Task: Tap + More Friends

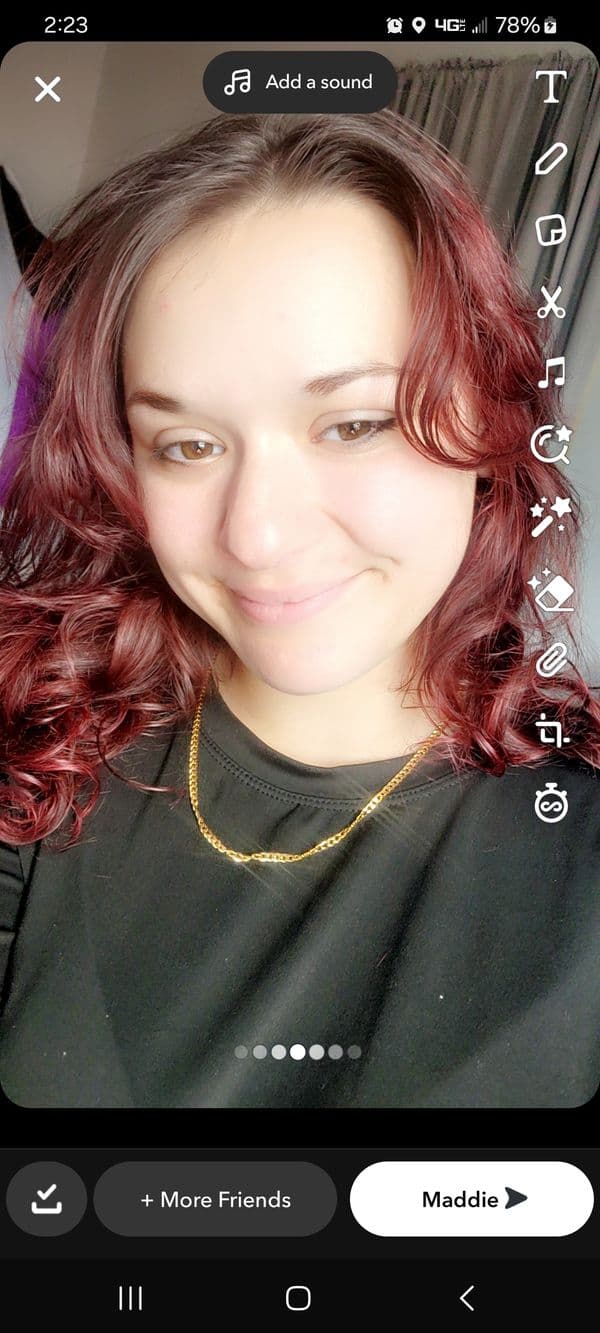Action: coord(215,1199)
